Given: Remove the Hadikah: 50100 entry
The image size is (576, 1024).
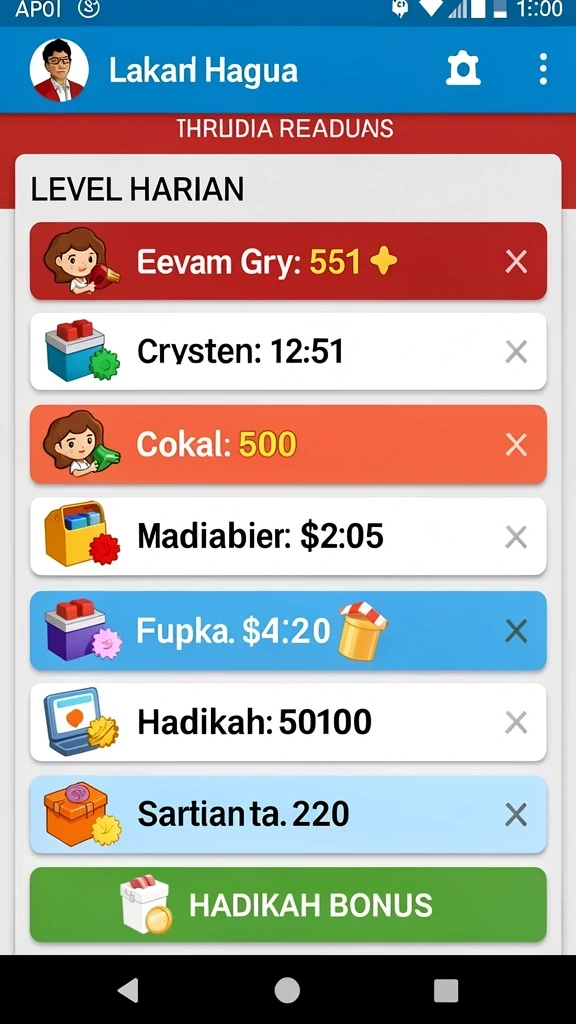Looking at the screenshot, I should pos(516,722).
